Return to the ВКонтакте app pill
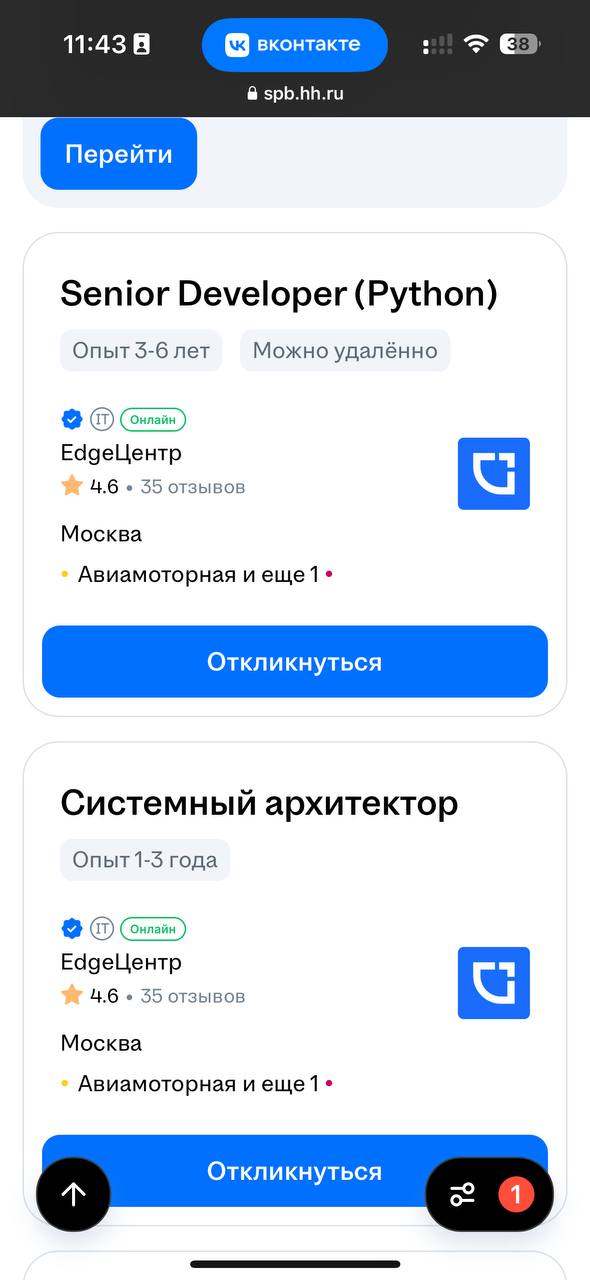590x1280 pixels. coord(294,45)
